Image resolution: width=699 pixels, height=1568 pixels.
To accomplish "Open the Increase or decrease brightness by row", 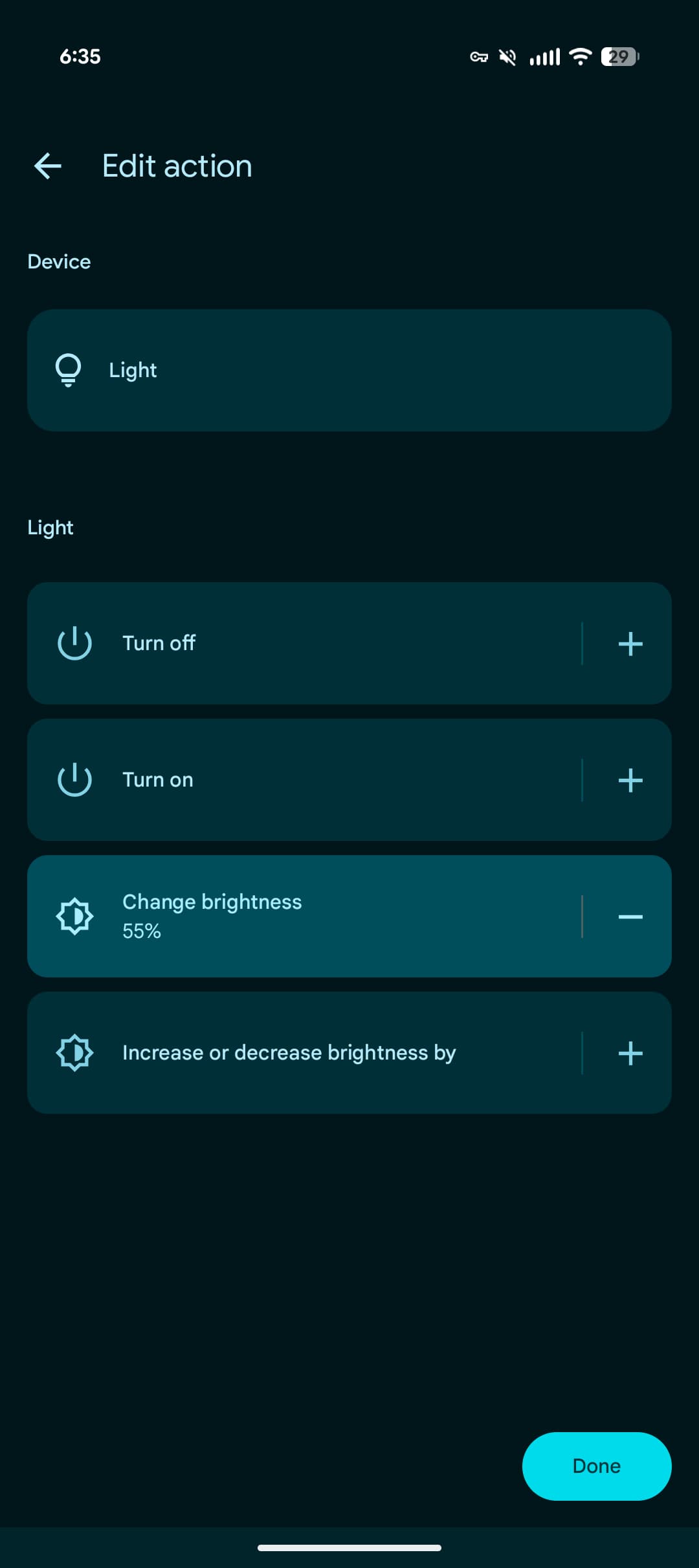I will [x=291, y=1052].
